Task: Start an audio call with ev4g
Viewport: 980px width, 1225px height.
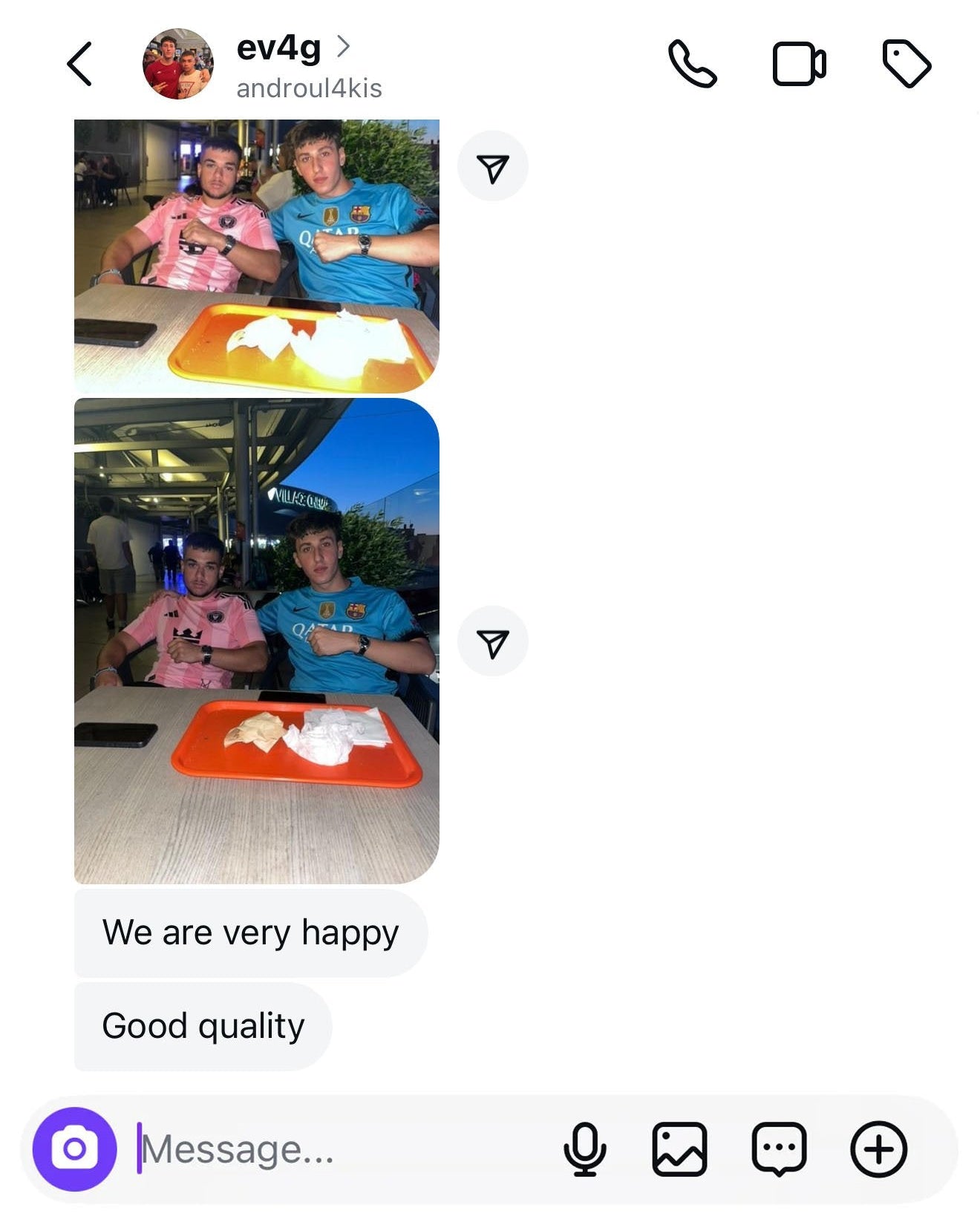Action: (692, 64)
